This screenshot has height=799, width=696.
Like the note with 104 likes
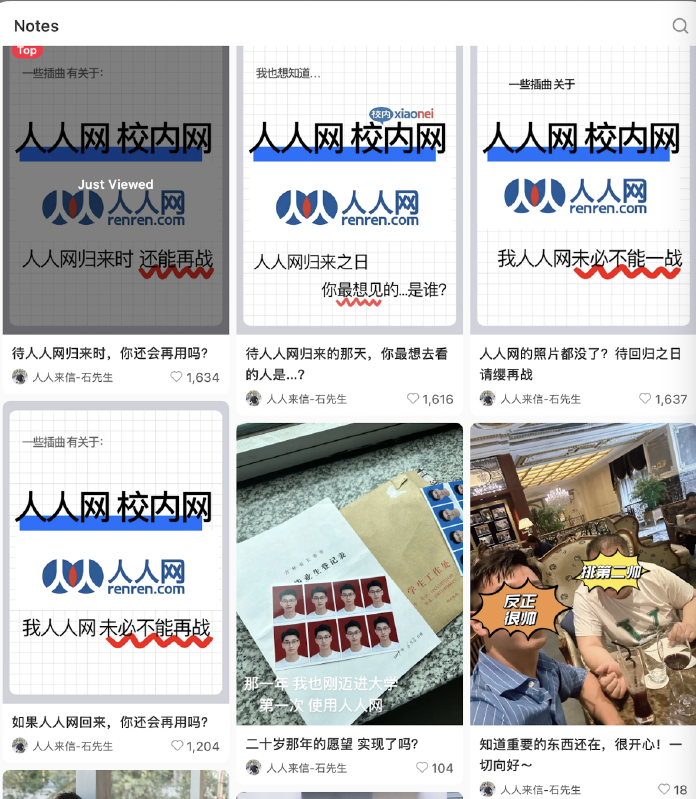click(423, 768)
